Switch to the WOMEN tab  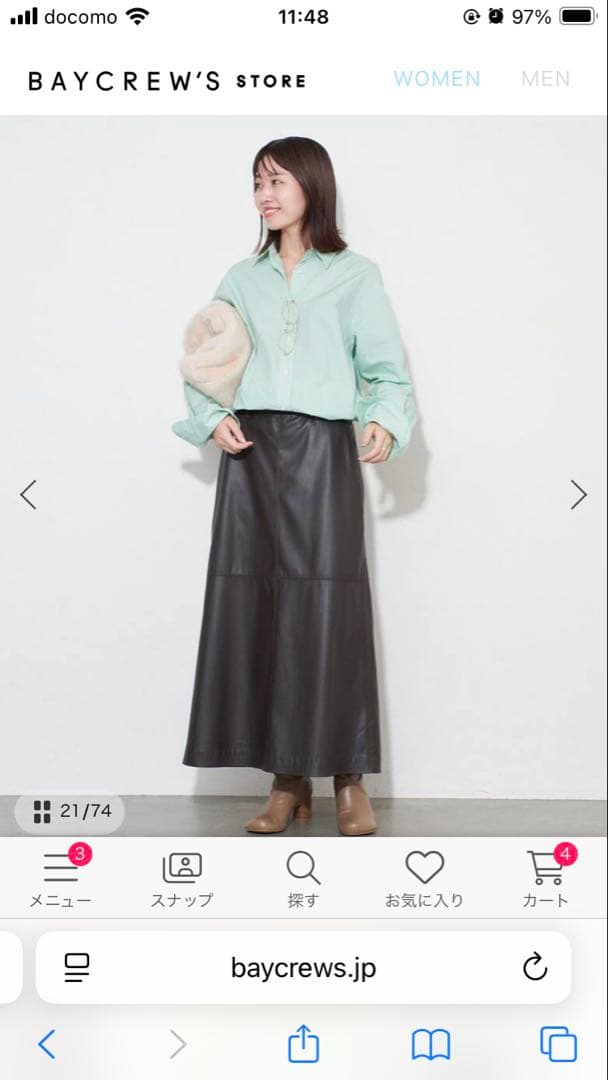(436, 79)
